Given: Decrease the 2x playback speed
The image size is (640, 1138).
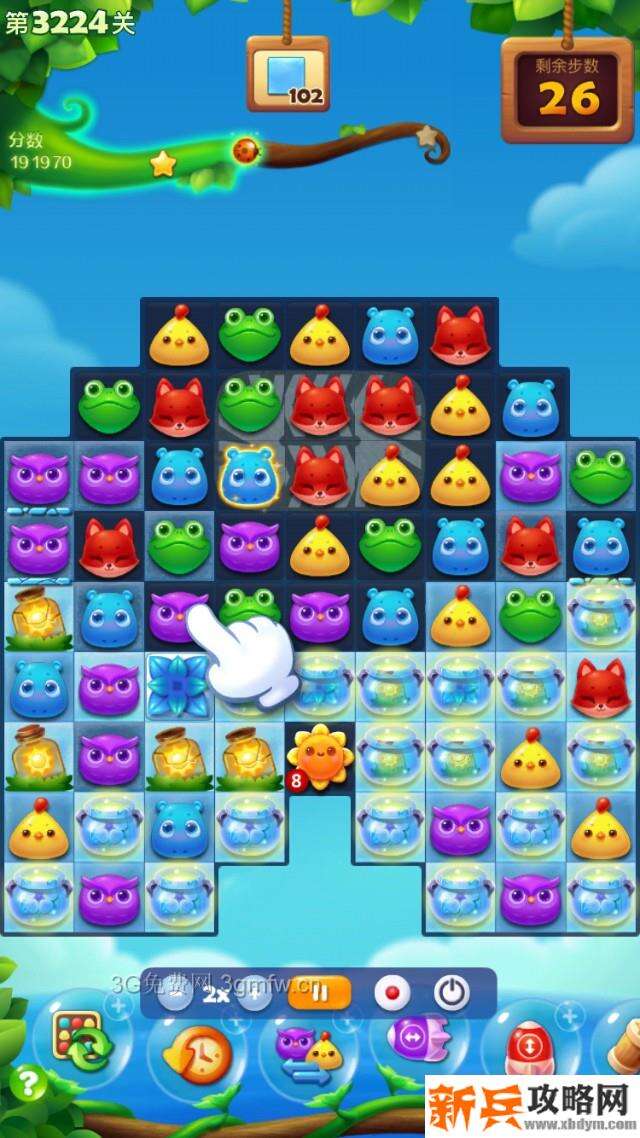Looking at the screenshot, I should pyautogui.click(x=176, y=993).
